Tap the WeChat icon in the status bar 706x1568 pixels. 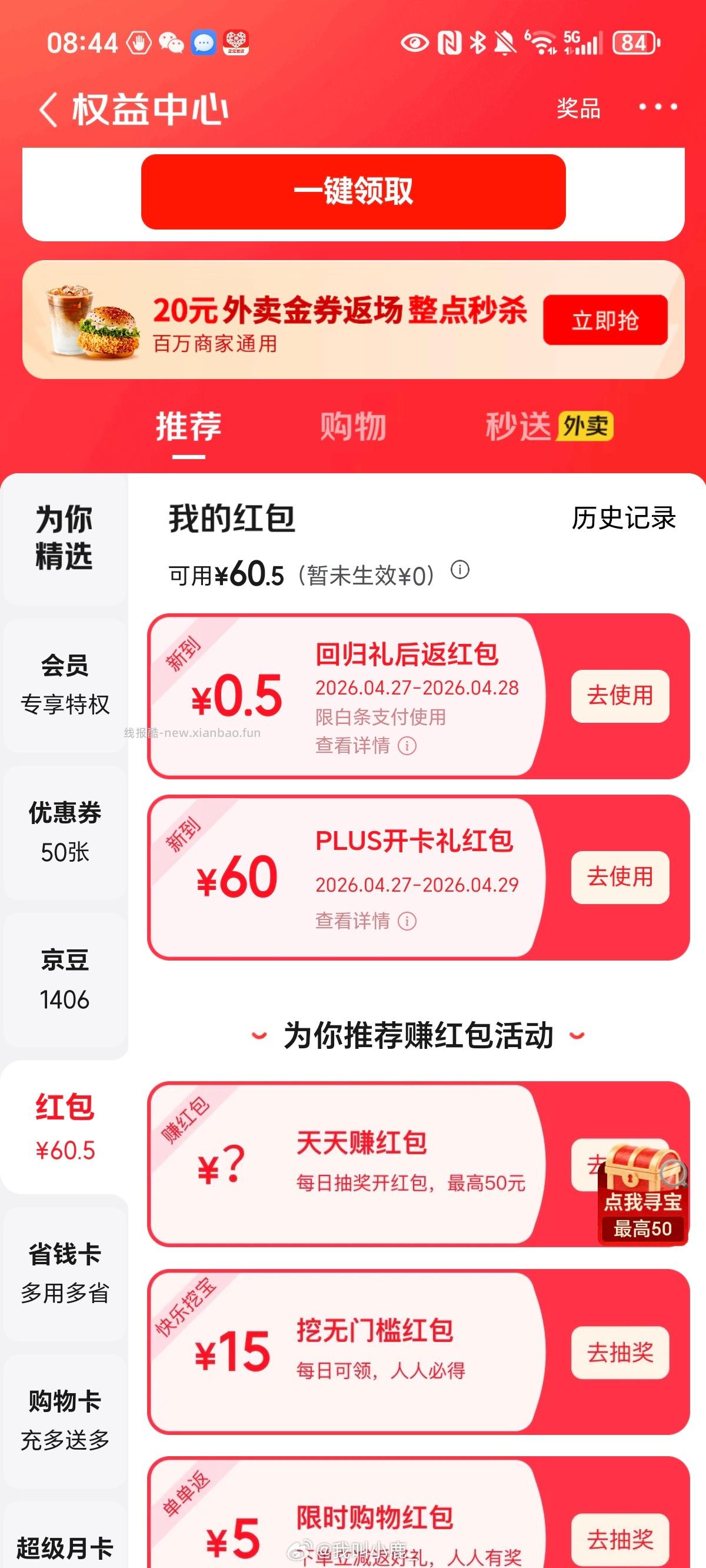click(174, 41)
